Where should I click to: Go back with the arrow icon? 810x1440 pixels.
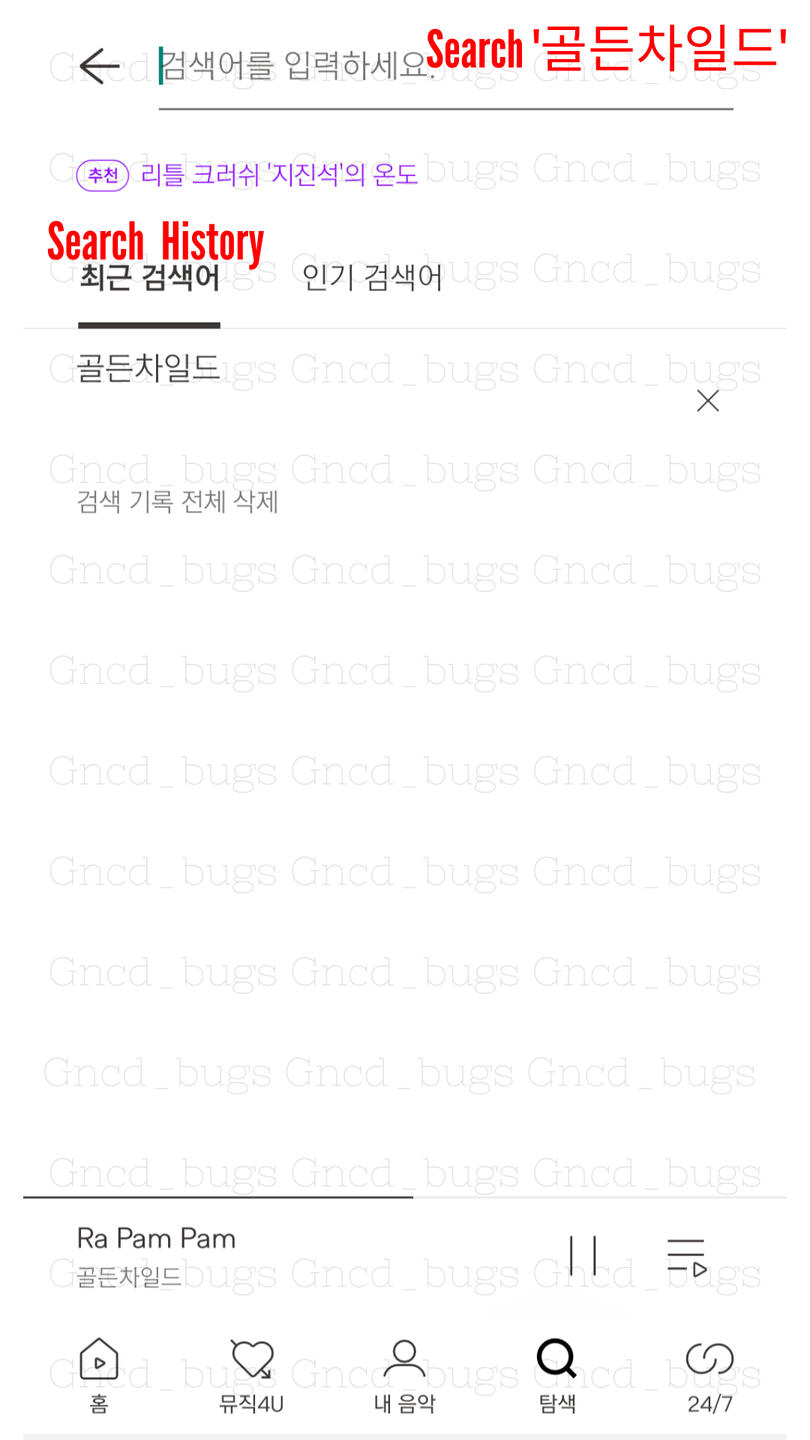click(99, 67)
